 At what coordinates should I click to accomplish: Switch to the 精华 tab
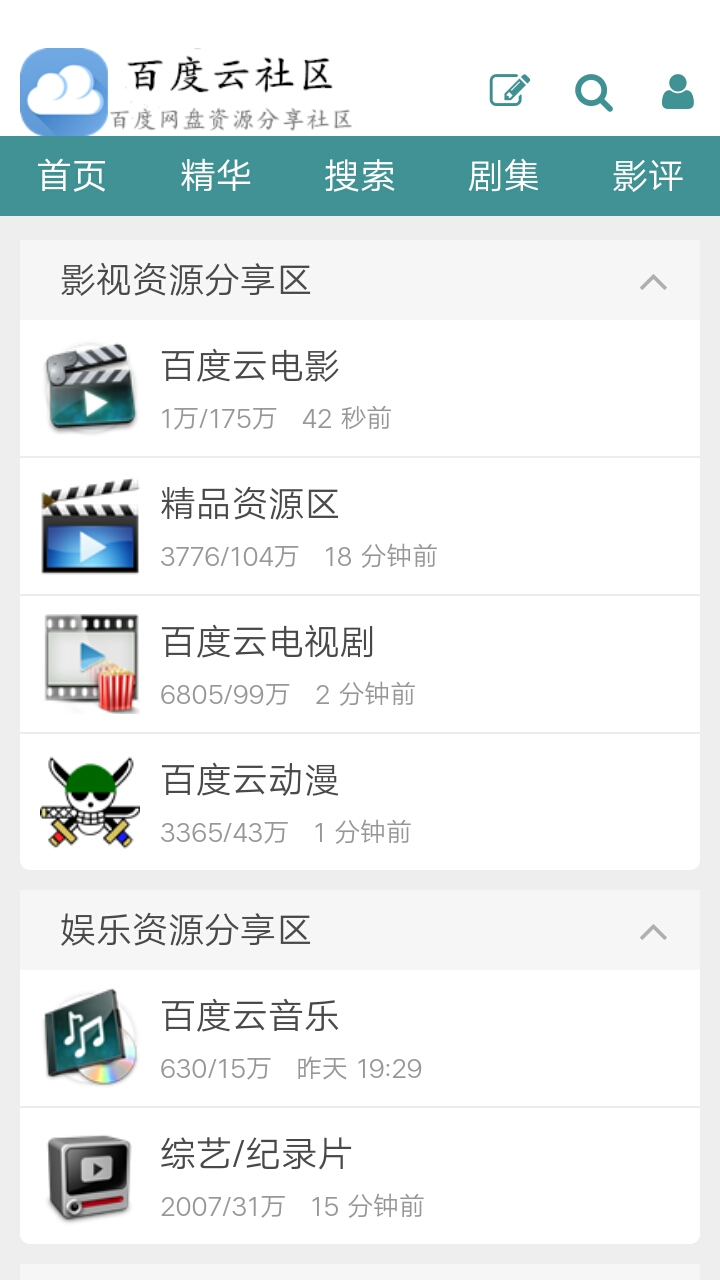coord(216,176)
